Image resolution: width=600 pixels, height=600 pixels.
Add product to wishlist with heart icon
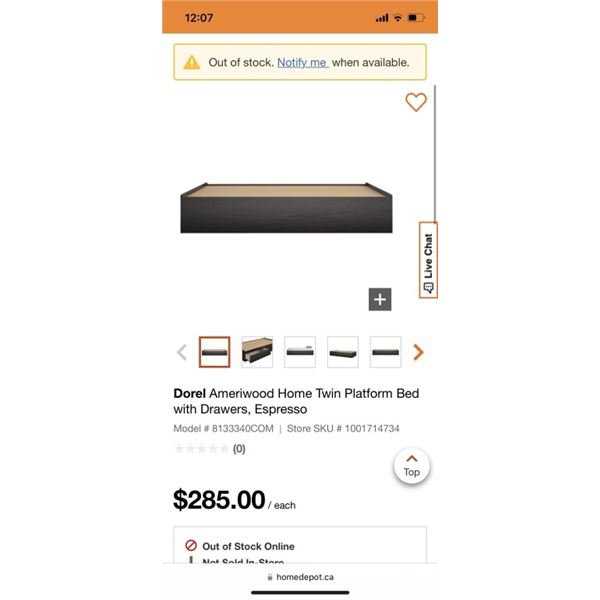[416, 102]
